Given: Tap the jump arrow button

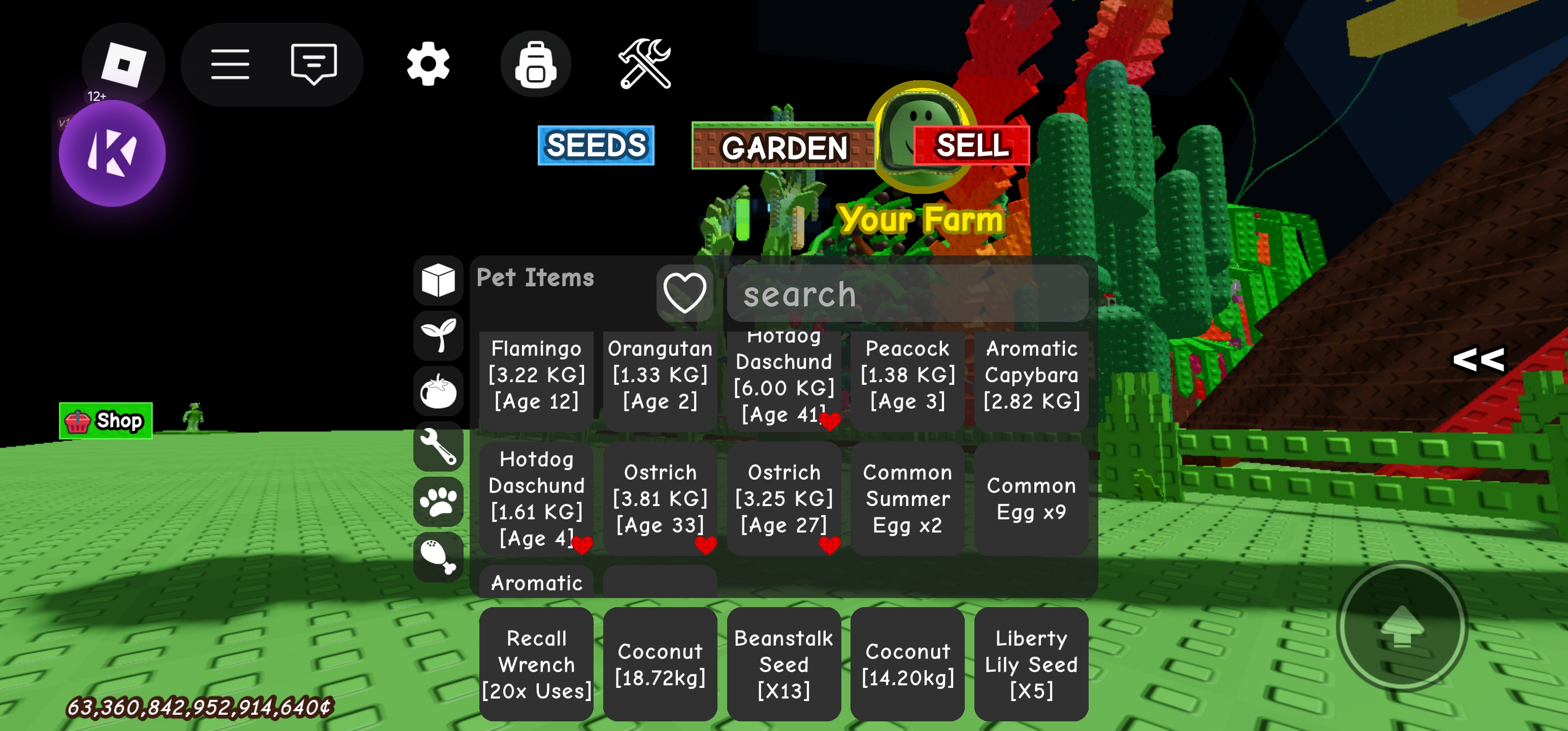Looking at the screenshot, I should 1402,626.
